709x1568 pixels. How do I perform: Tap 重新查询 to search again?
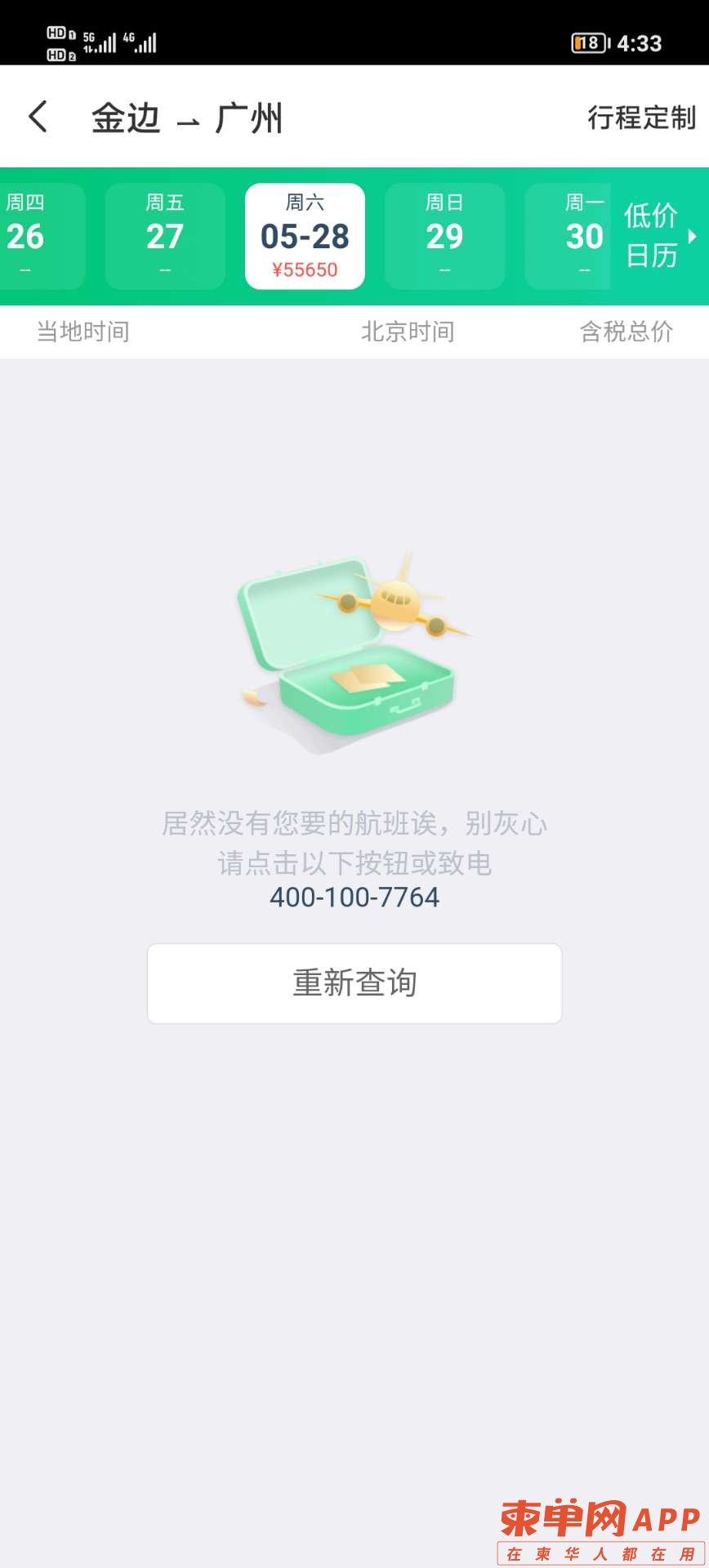(x=354, y=983)
